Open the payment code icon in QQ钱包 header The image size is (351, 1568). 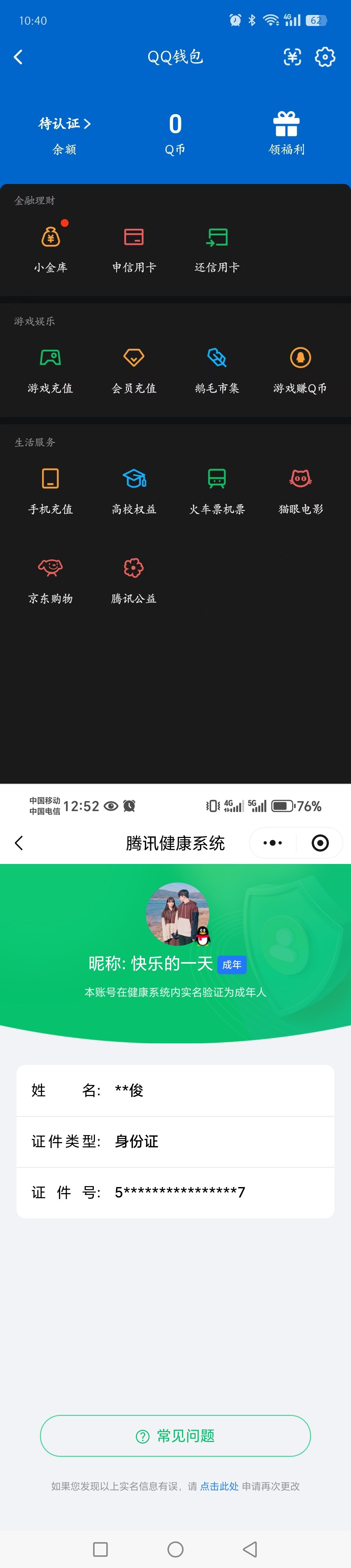292,57
